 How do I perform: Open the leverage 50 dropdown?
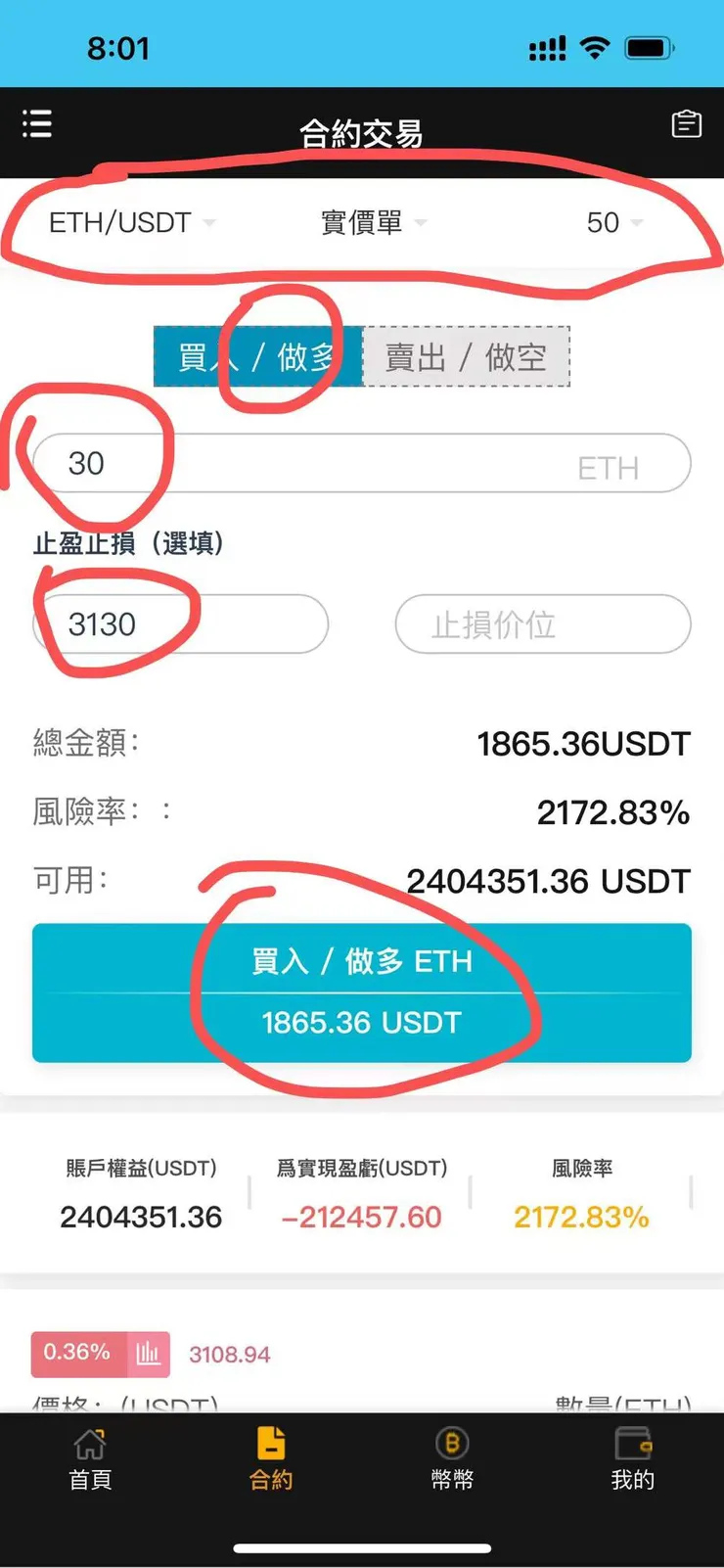(x=611, y=222)
